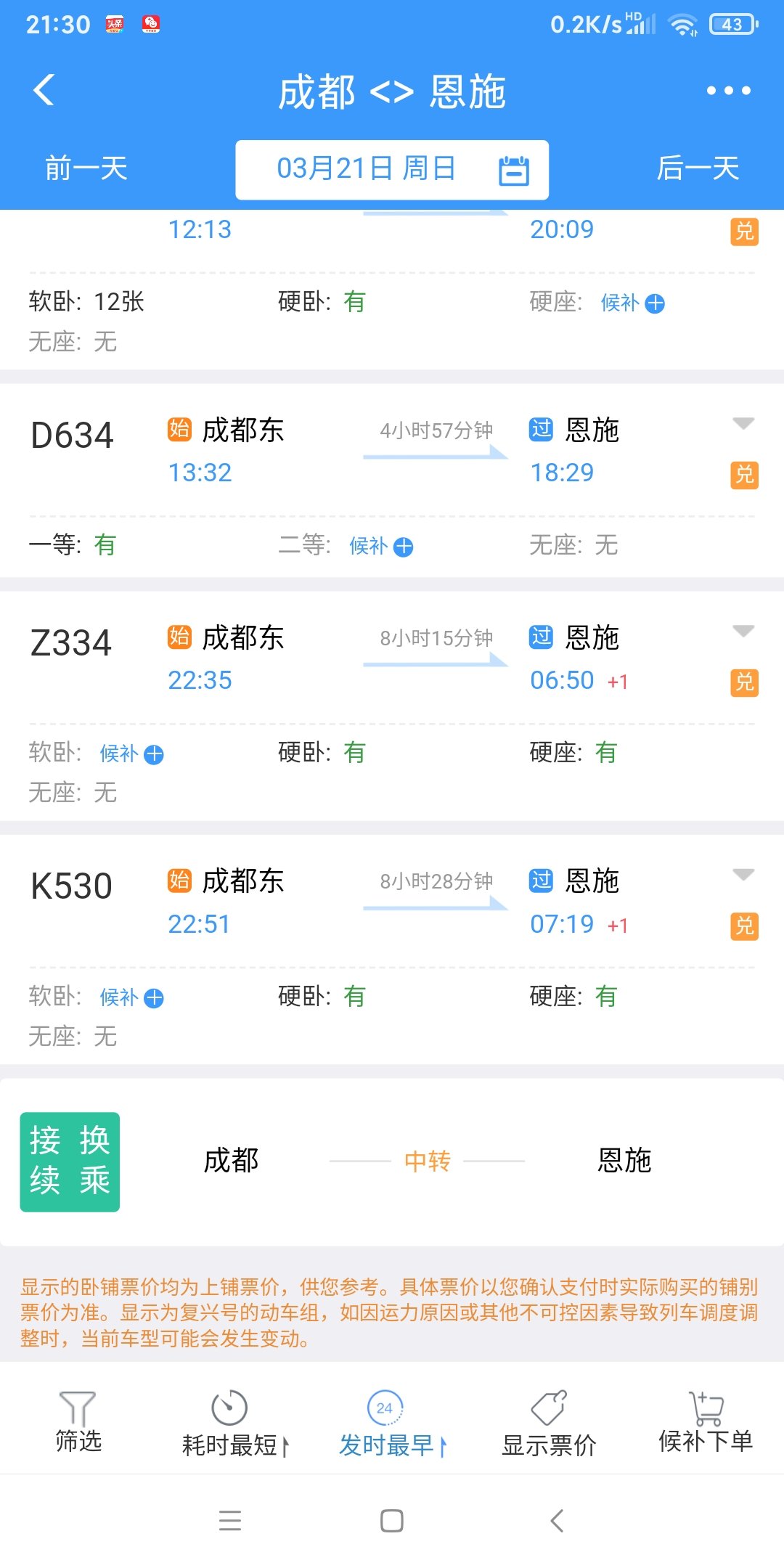Viewport: 784px width, 1568px height.
Task: Open 接续换乘 transfer options 成都 to 恩施
Action: [x=392, y=1161]
